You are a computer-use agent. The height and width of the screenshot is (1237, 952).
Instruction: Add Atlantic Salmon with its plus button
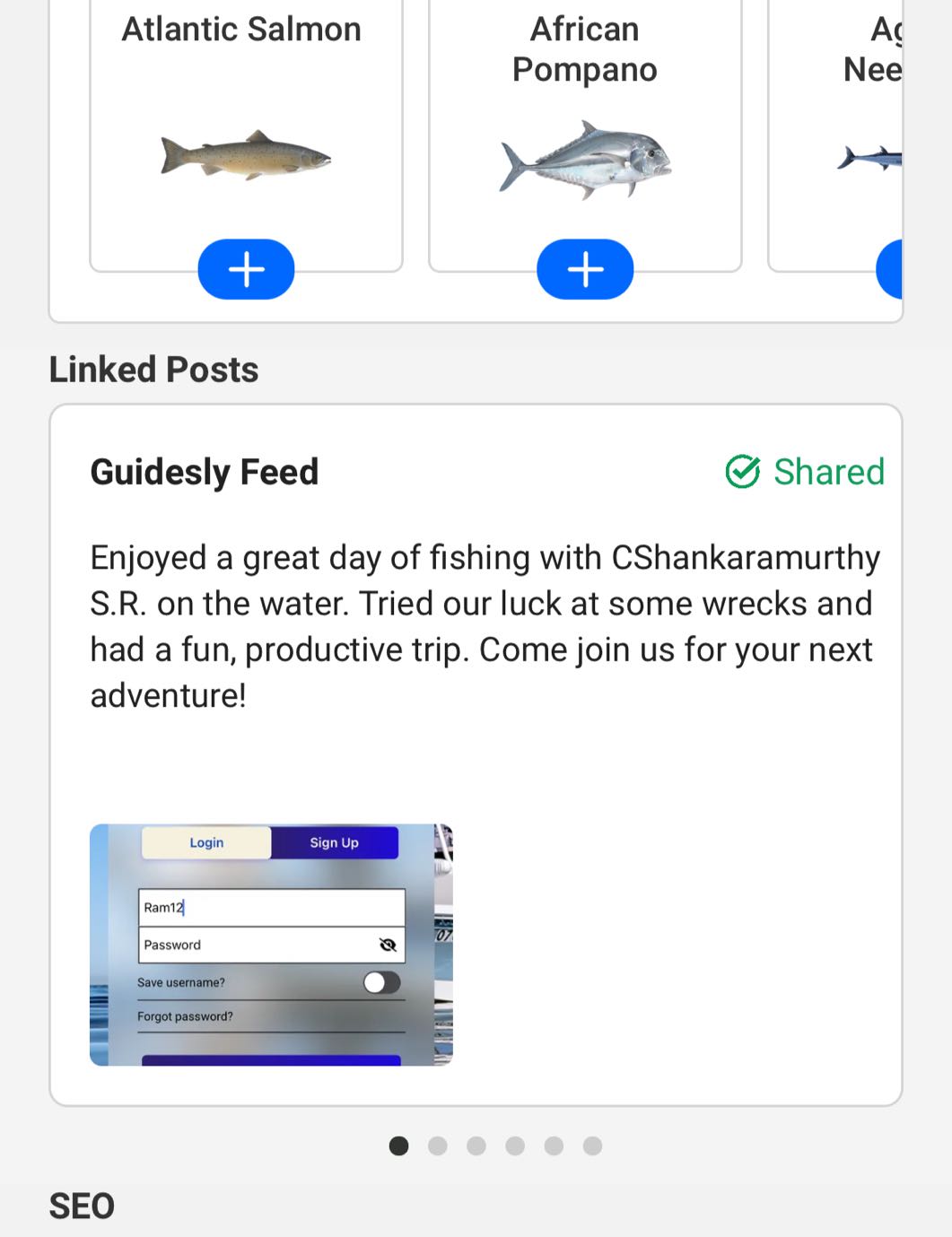[246, 269]
